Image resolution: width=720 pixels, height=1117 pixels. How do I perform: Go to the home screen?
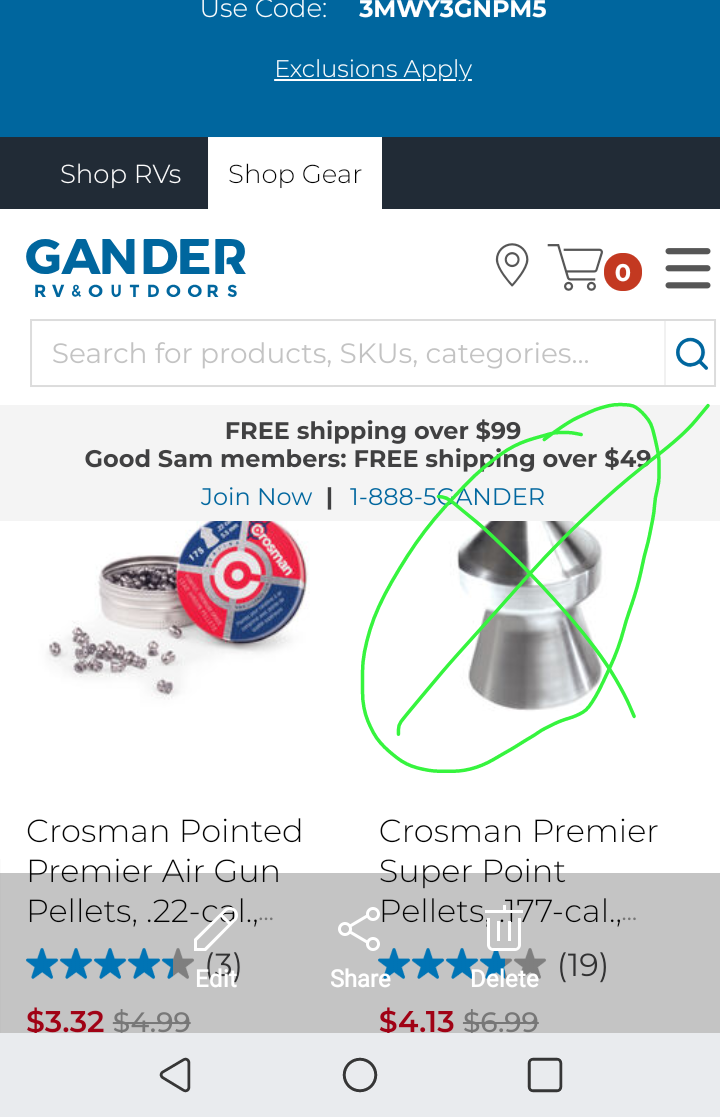pos(360,1075)
